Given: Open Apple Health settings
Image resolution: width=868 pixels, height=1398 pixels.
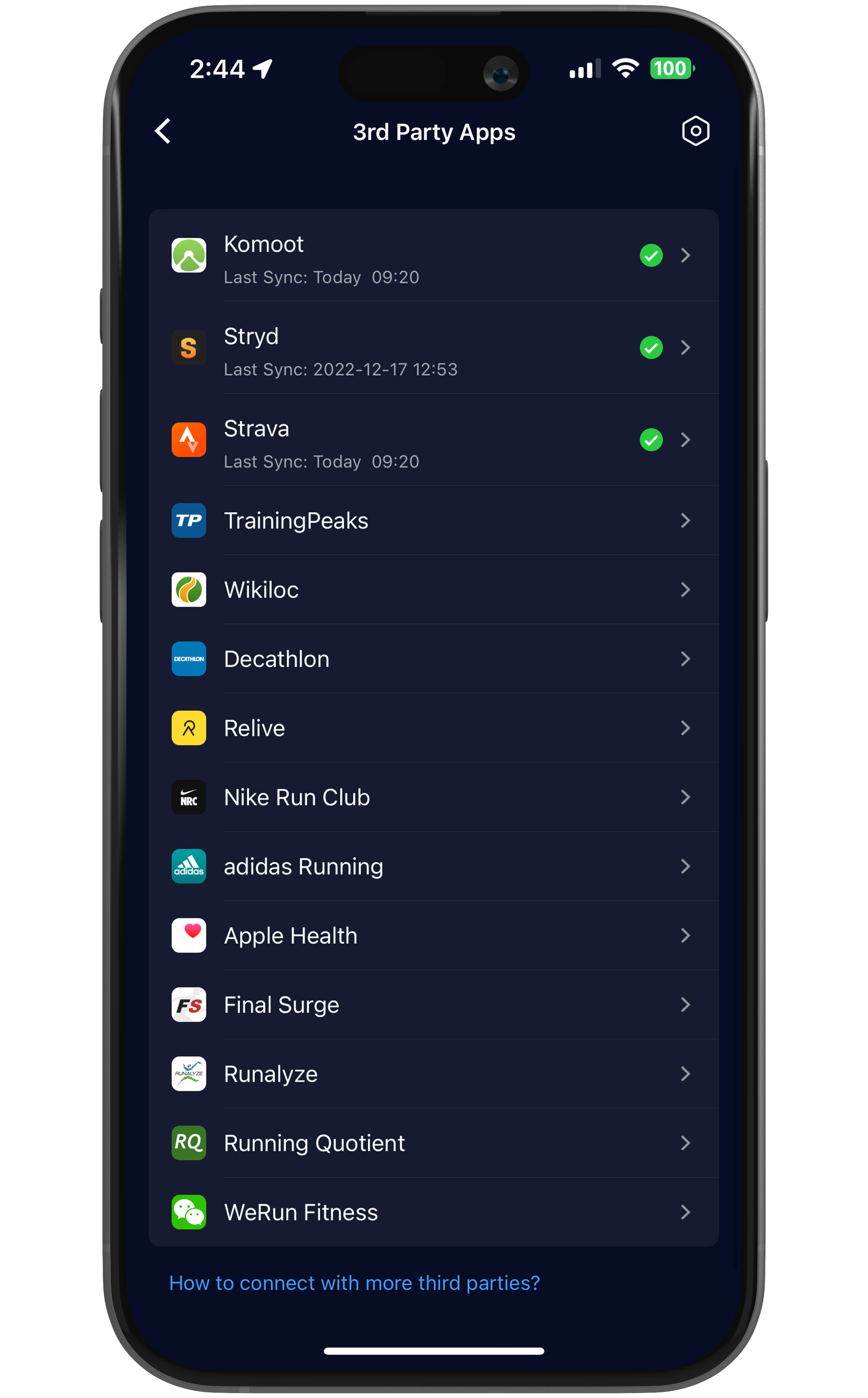Looking at the screenshot, I should tap(433, 936).
